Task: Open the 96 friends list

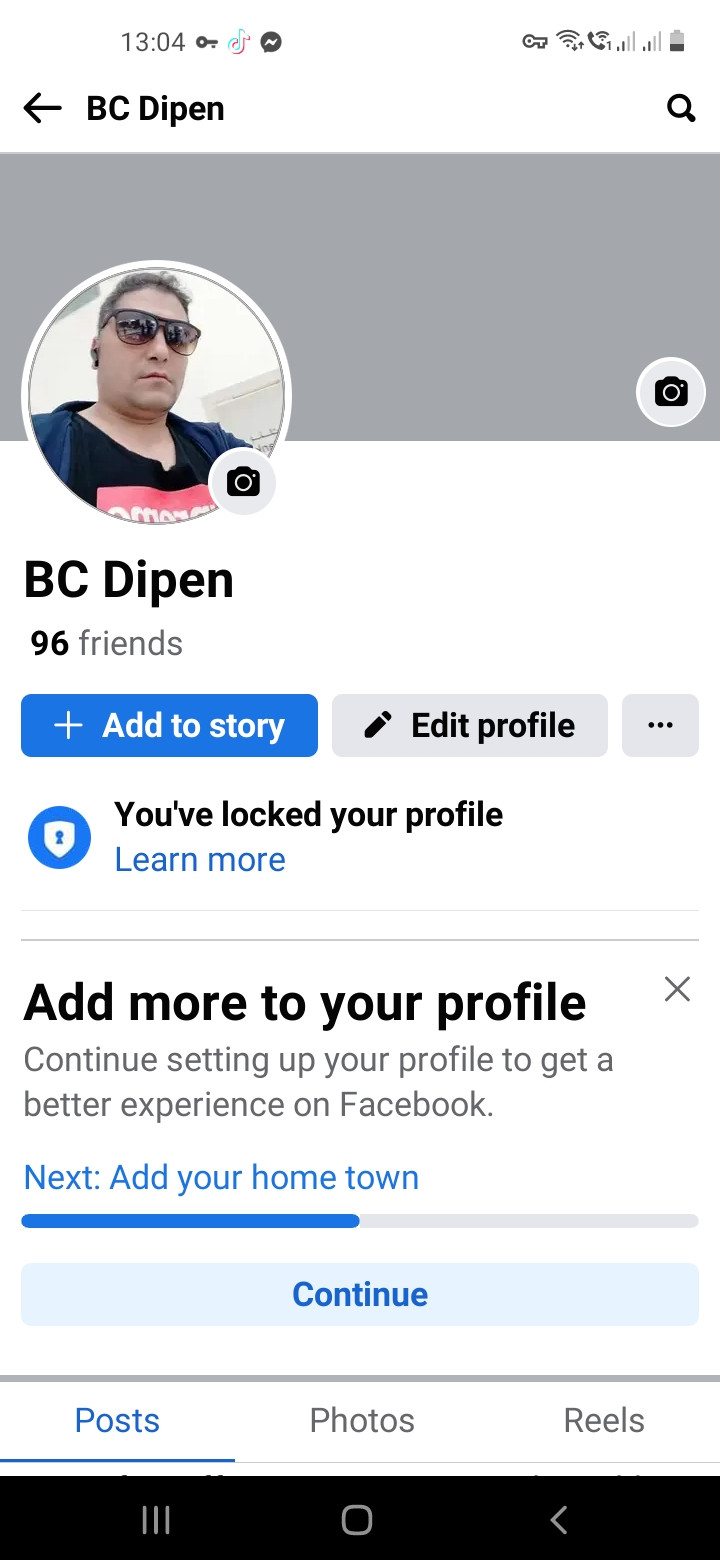Action: click(107, 643)
